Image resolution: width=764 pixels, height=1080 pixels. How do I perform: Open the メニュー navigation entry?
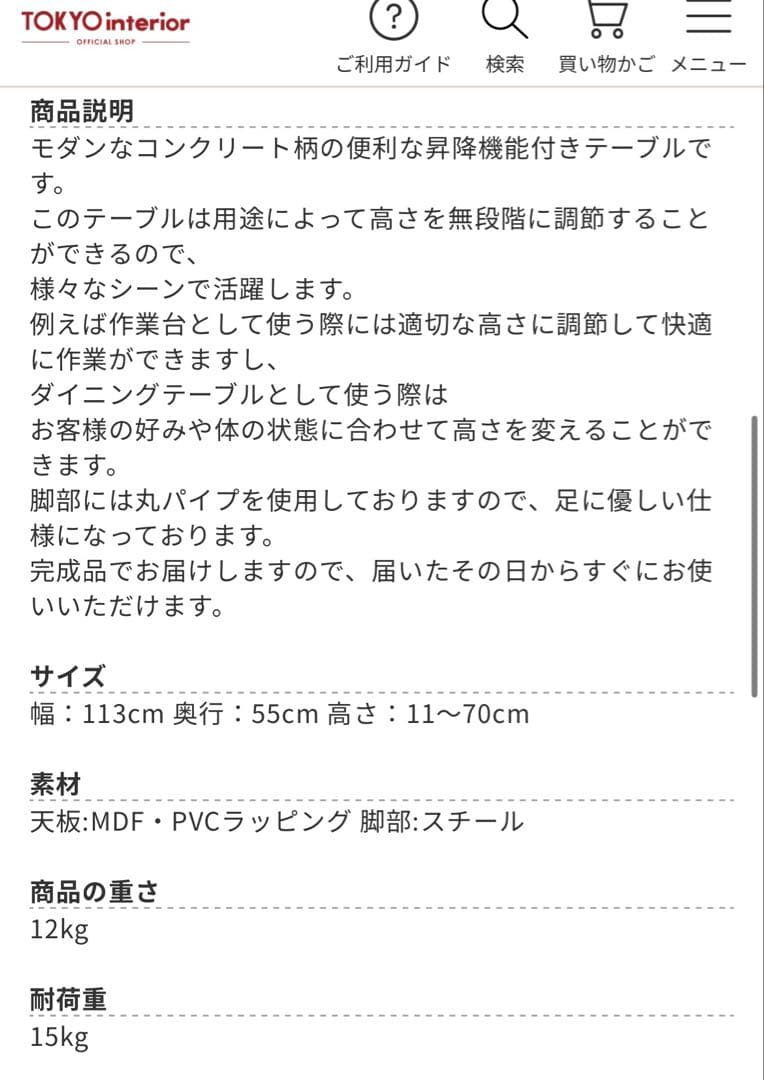tap(710, 61)
